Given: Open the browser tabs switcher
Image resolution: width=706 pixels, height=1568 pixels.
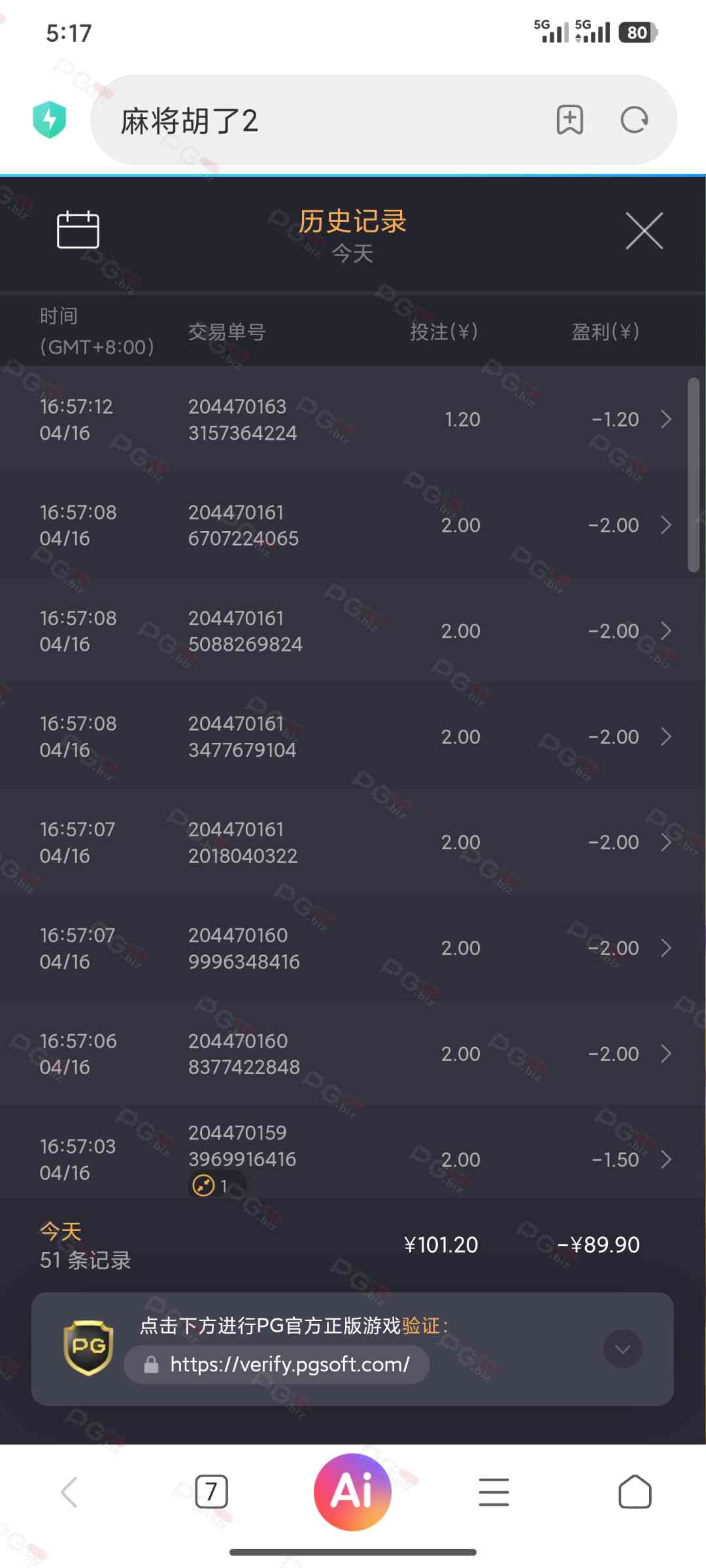Looking at the screenshot, I should click(x=211, y=1492).
